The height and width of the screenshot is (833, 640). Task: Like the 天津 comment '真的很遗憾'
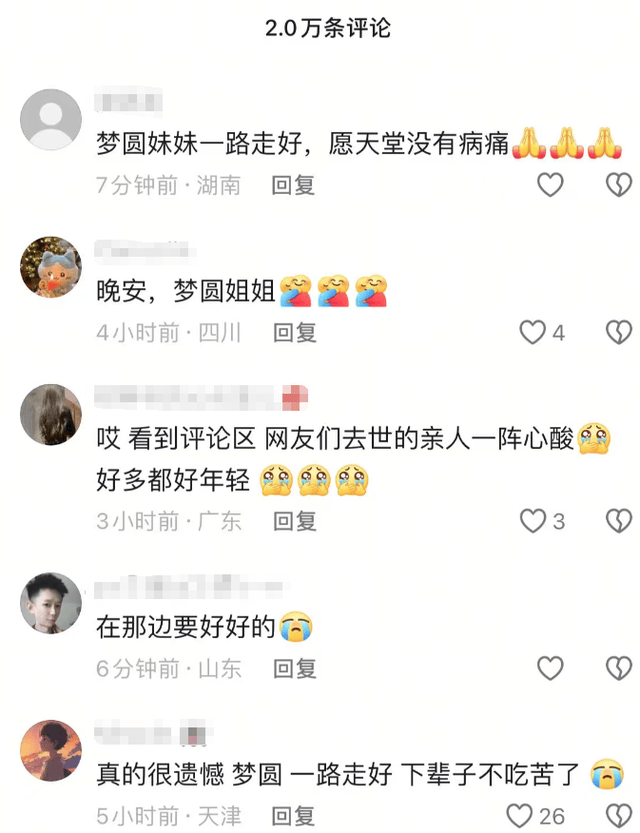(x=518, y=816)
